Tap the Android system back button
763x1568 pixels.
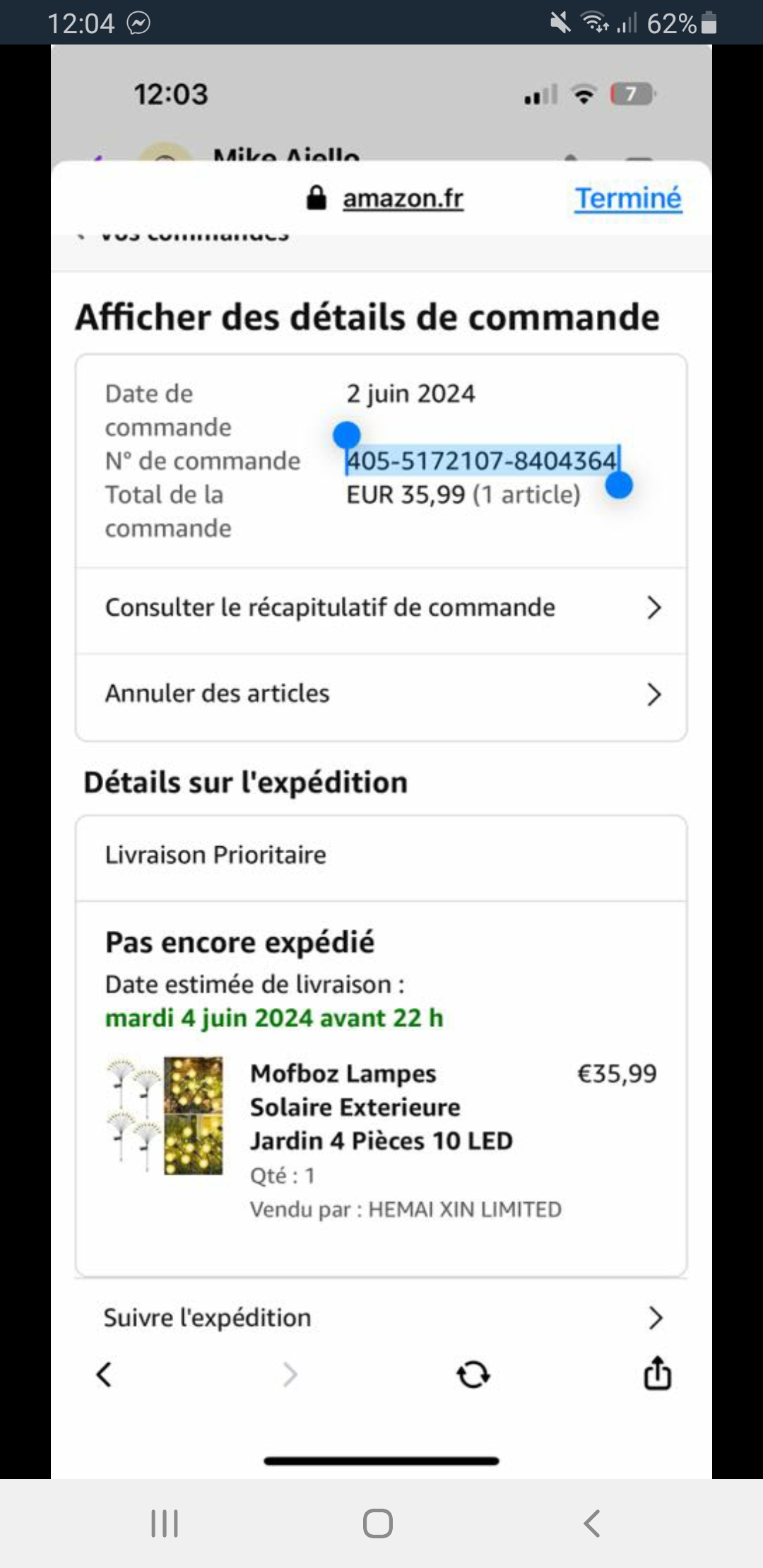pyautogui.click(x=592, y=1524)
